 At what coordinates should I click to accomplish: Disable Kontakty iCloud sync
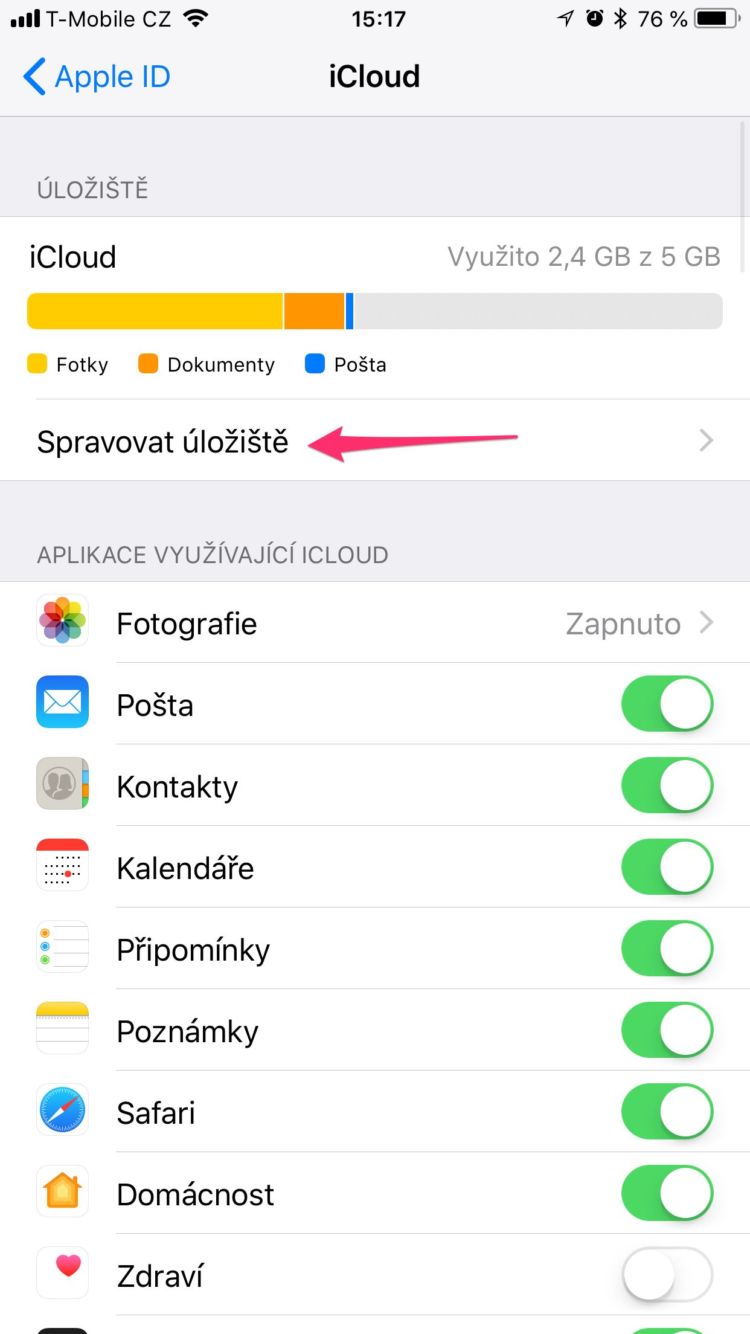[x=667, y=787]
